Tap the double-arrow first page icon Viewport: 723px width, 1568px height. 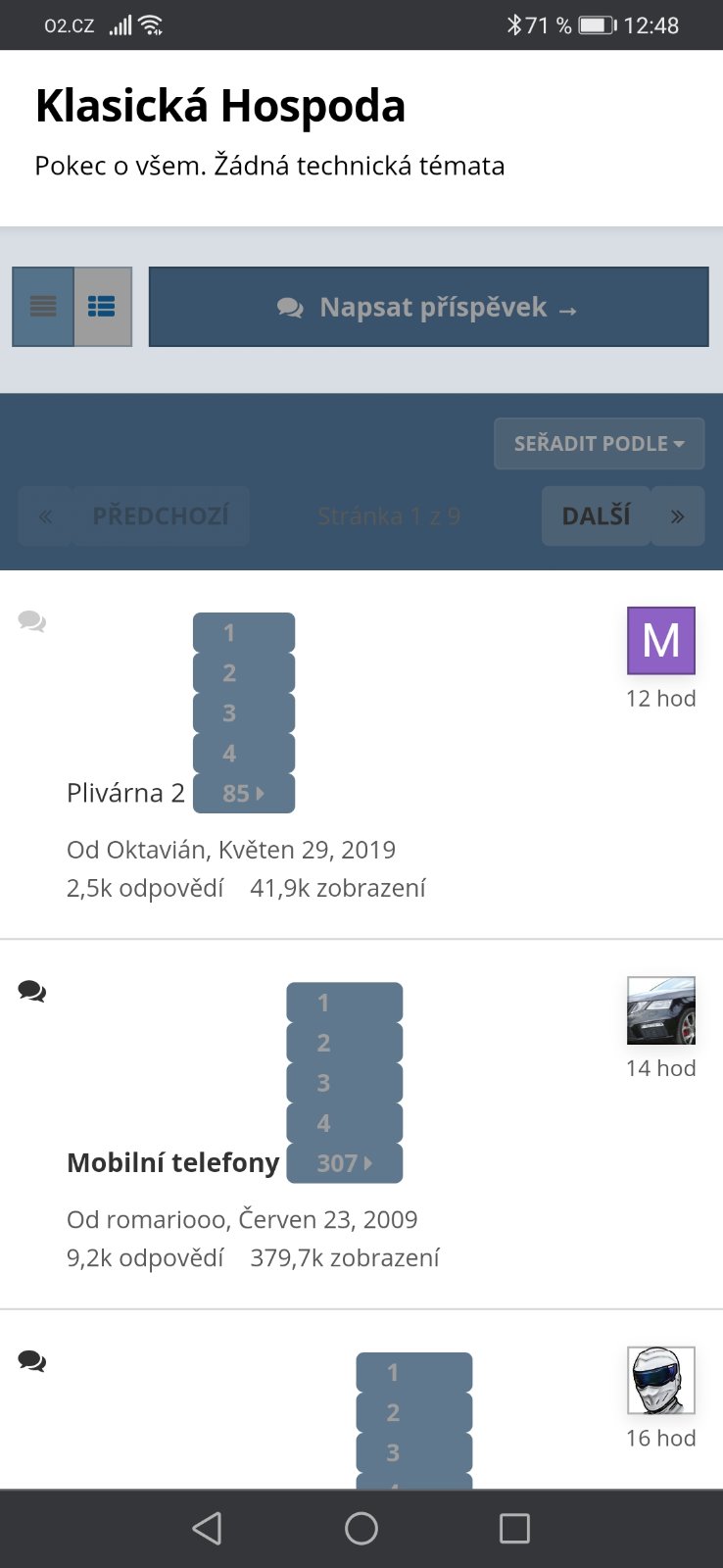tap(44, 515)
